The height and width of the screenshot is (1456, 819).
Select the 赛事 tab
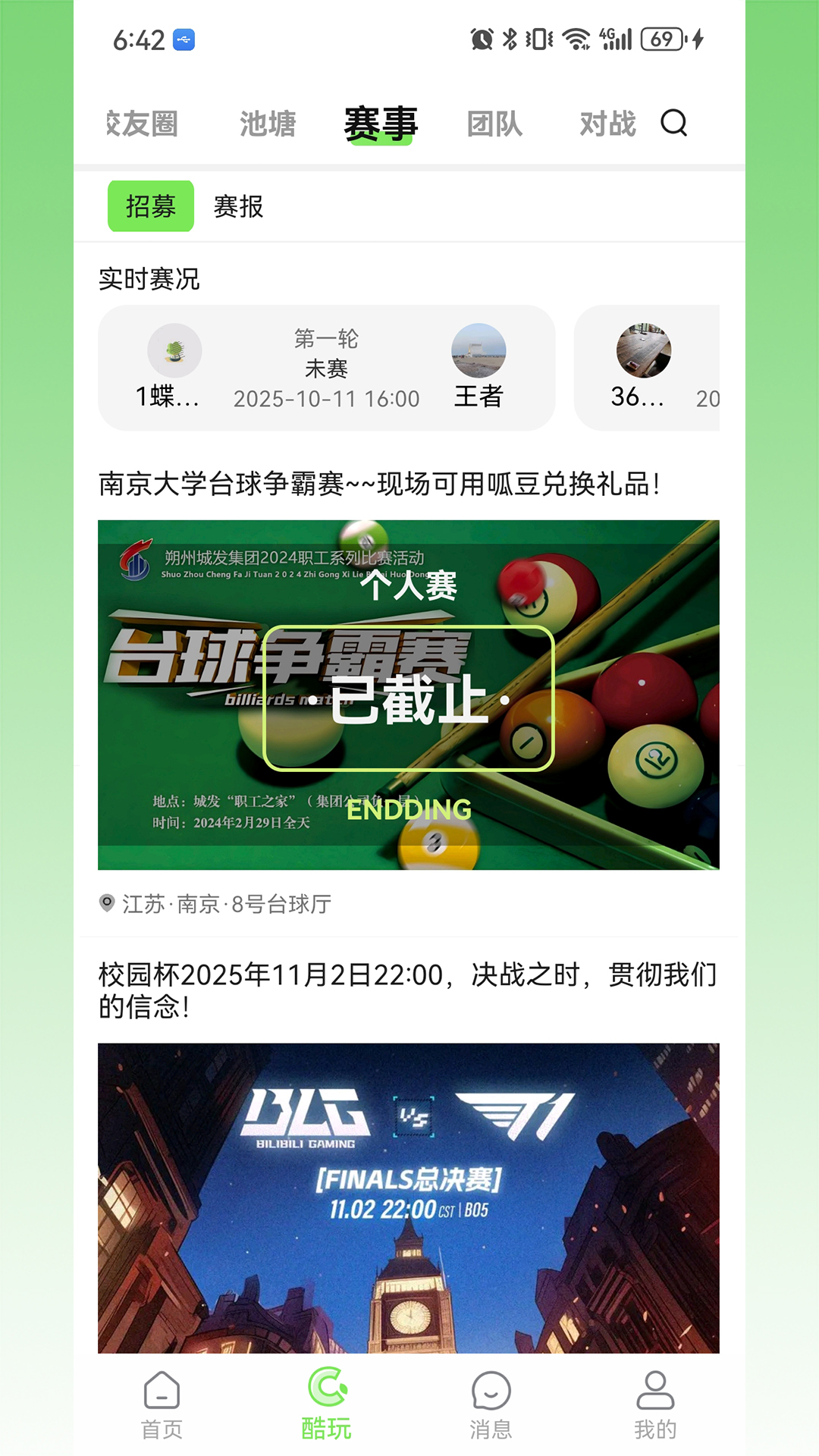pyautogui.click(x=381, y=124)
